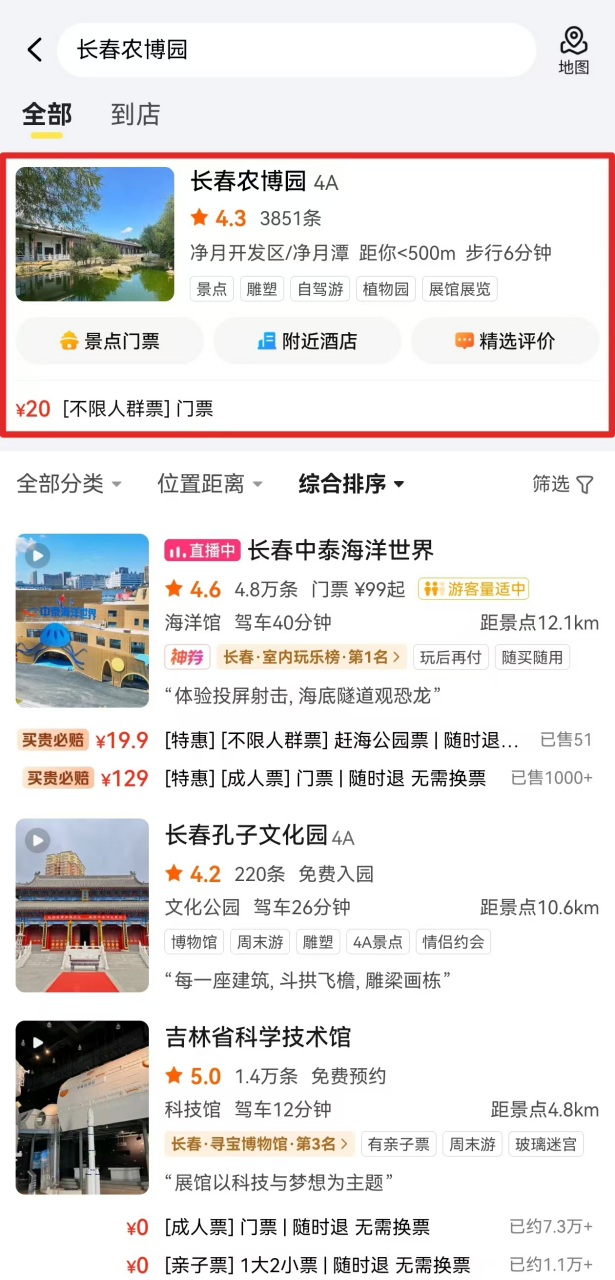Expand the 全部分类 dropdown

[69, 484]
